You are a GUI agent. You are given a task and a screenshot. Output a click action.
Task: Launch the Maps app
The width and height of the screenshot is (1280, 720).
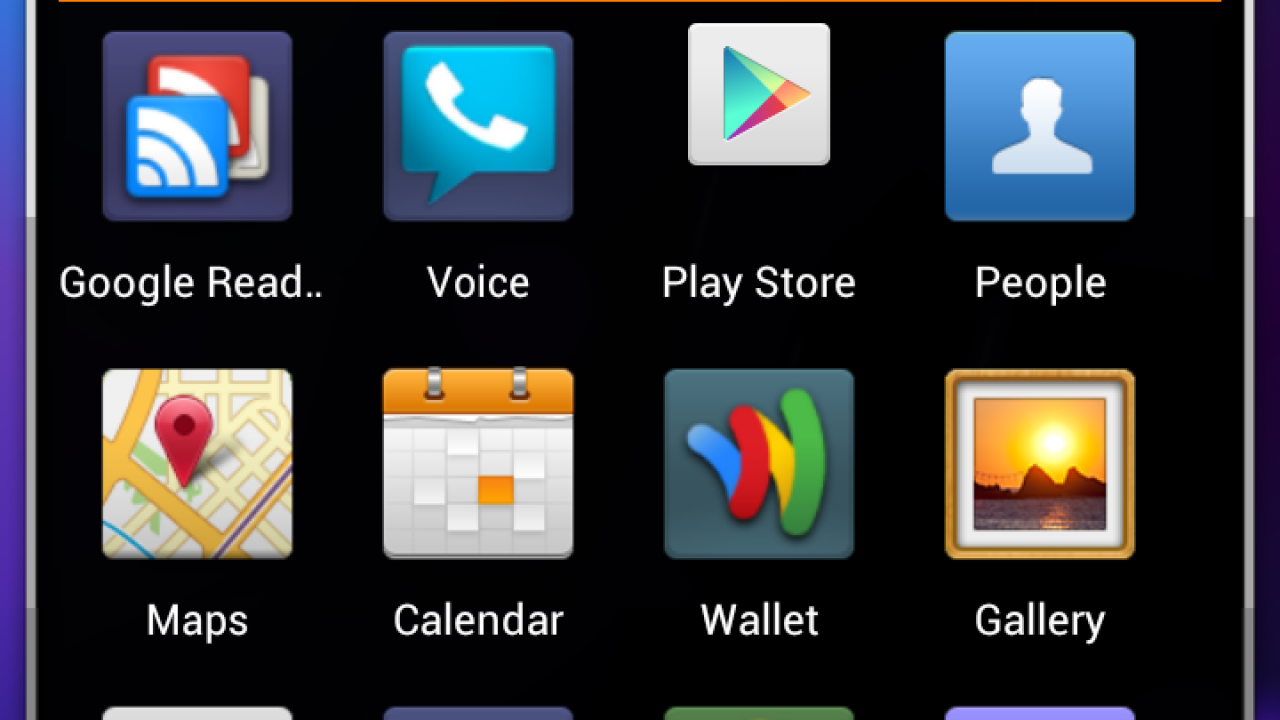(x=197, y=464)
